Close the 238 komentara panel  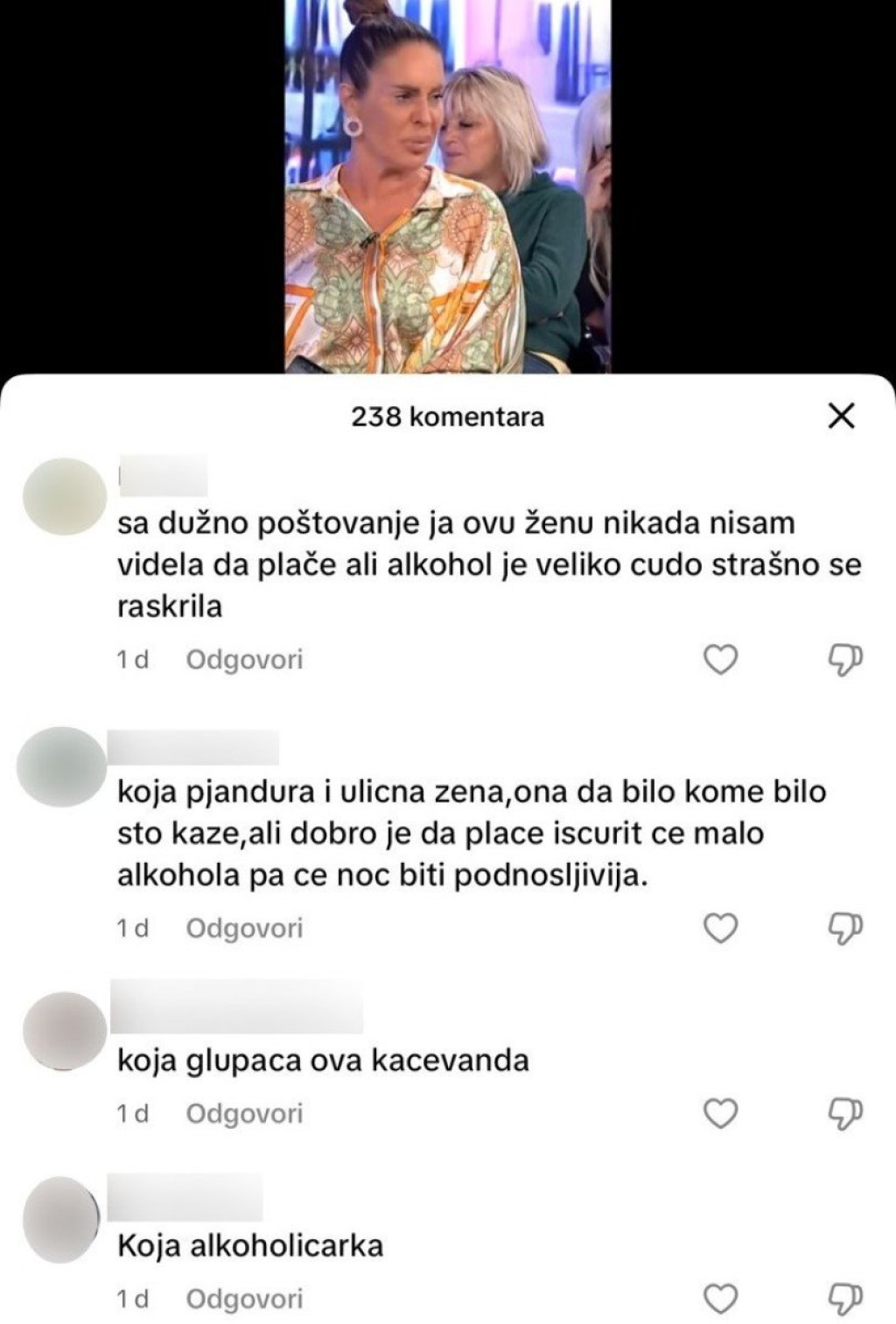click(x=841, y=416)
